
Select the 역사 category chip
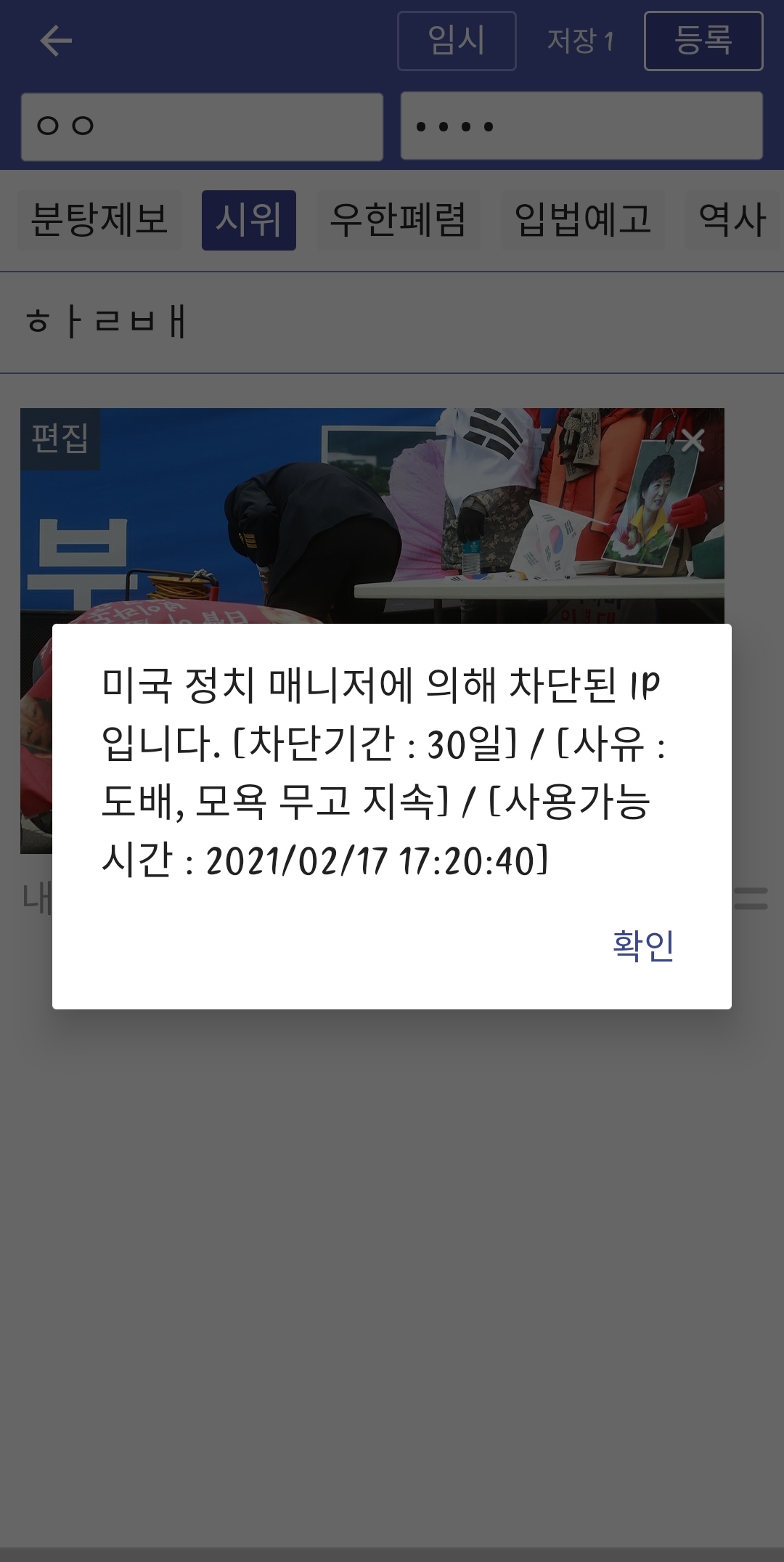click(x=732, y=220)
